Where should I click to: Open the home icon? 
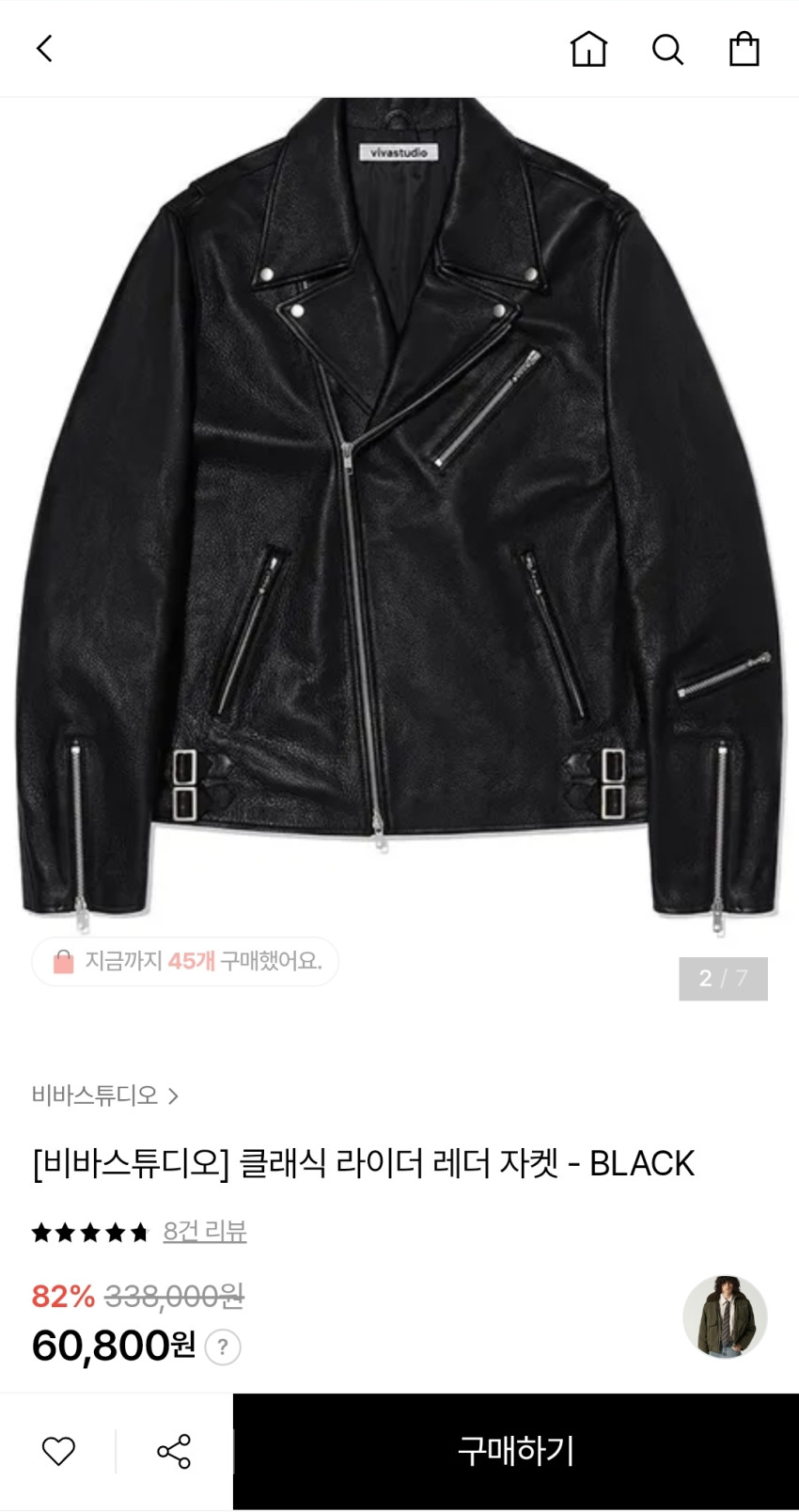588,49
